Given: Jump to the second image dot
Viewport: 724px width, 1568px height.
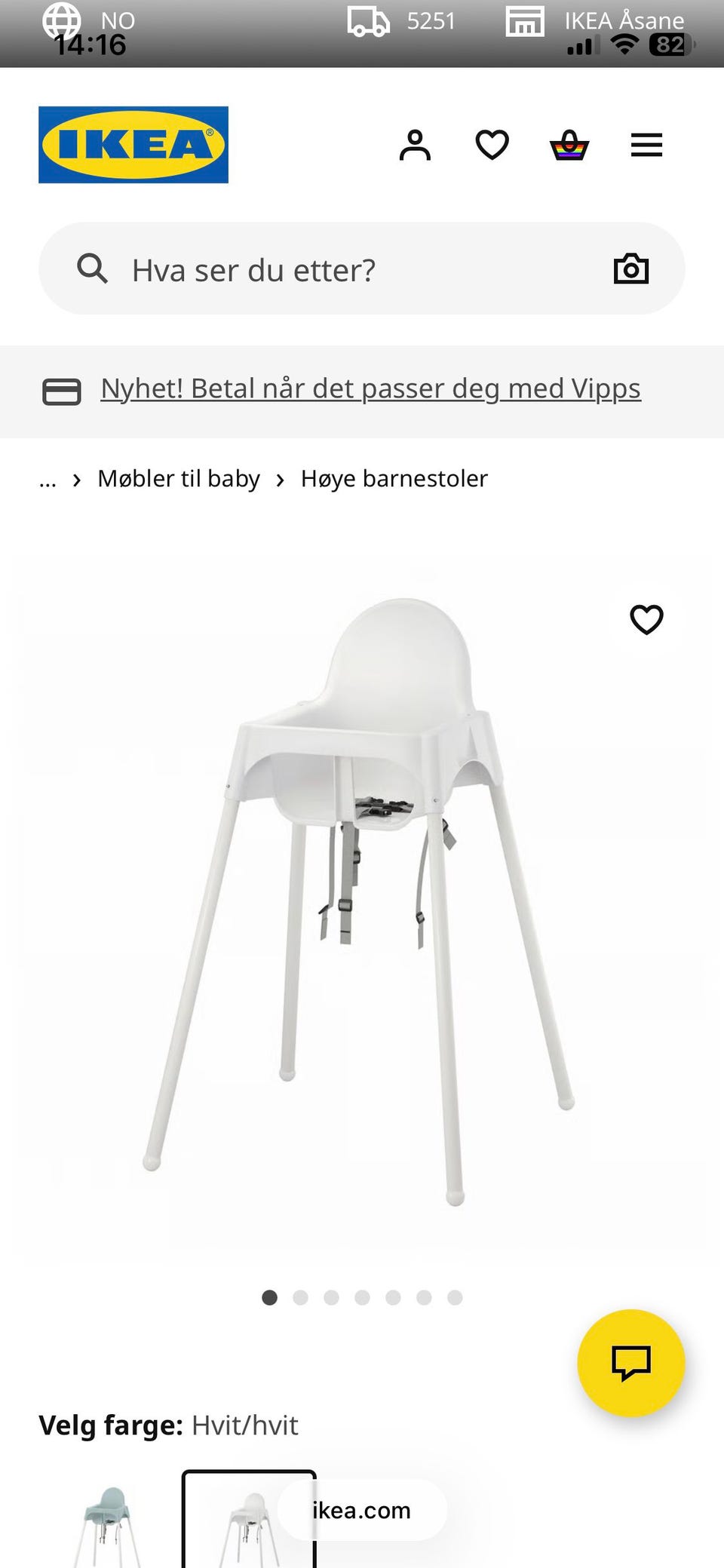Looking at the screenshot, I should coord(300,1297).
